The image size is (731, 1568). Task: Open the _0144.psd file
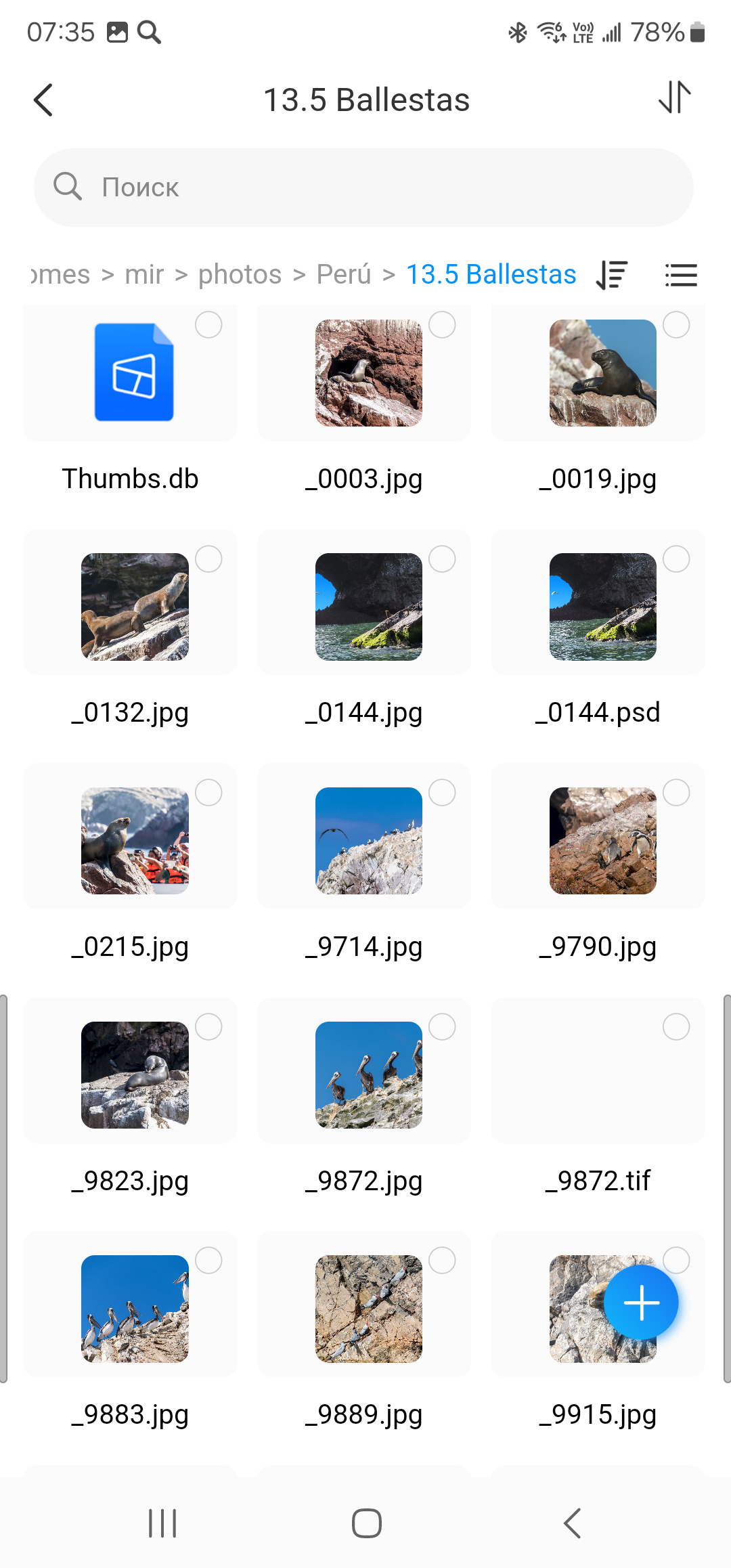click(602, 607)
